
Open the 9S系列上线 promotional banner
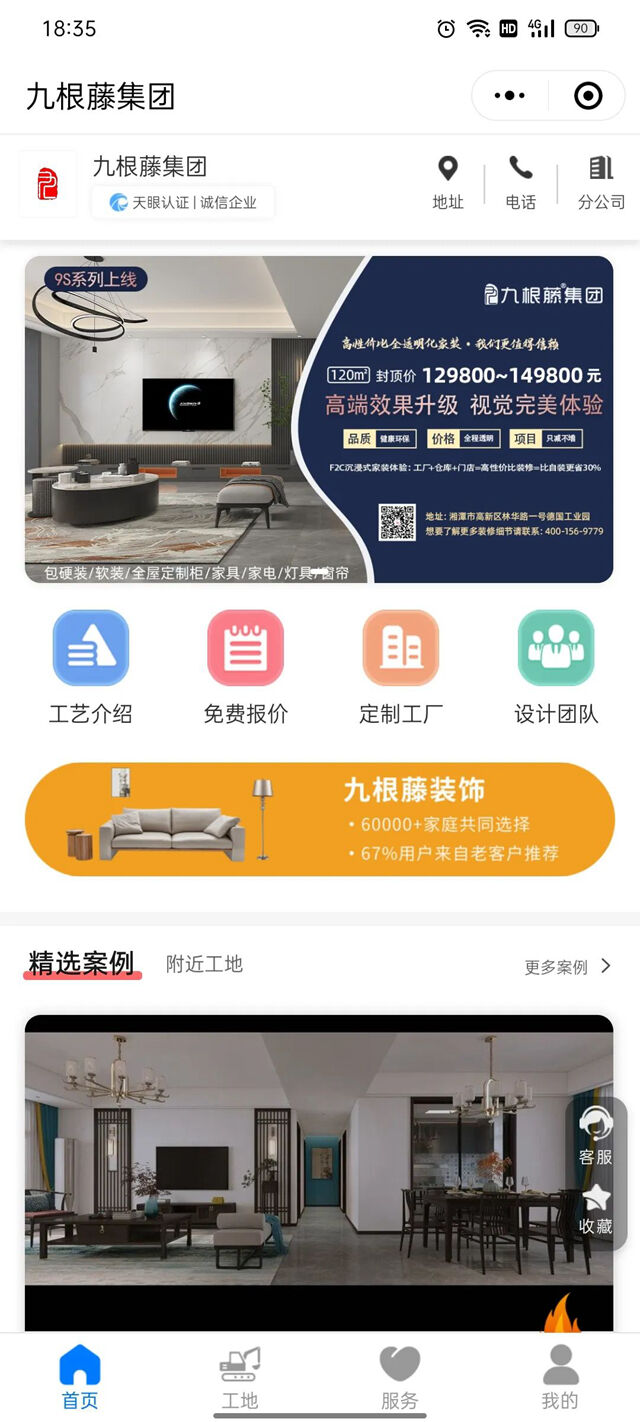(x=319, y=419)
